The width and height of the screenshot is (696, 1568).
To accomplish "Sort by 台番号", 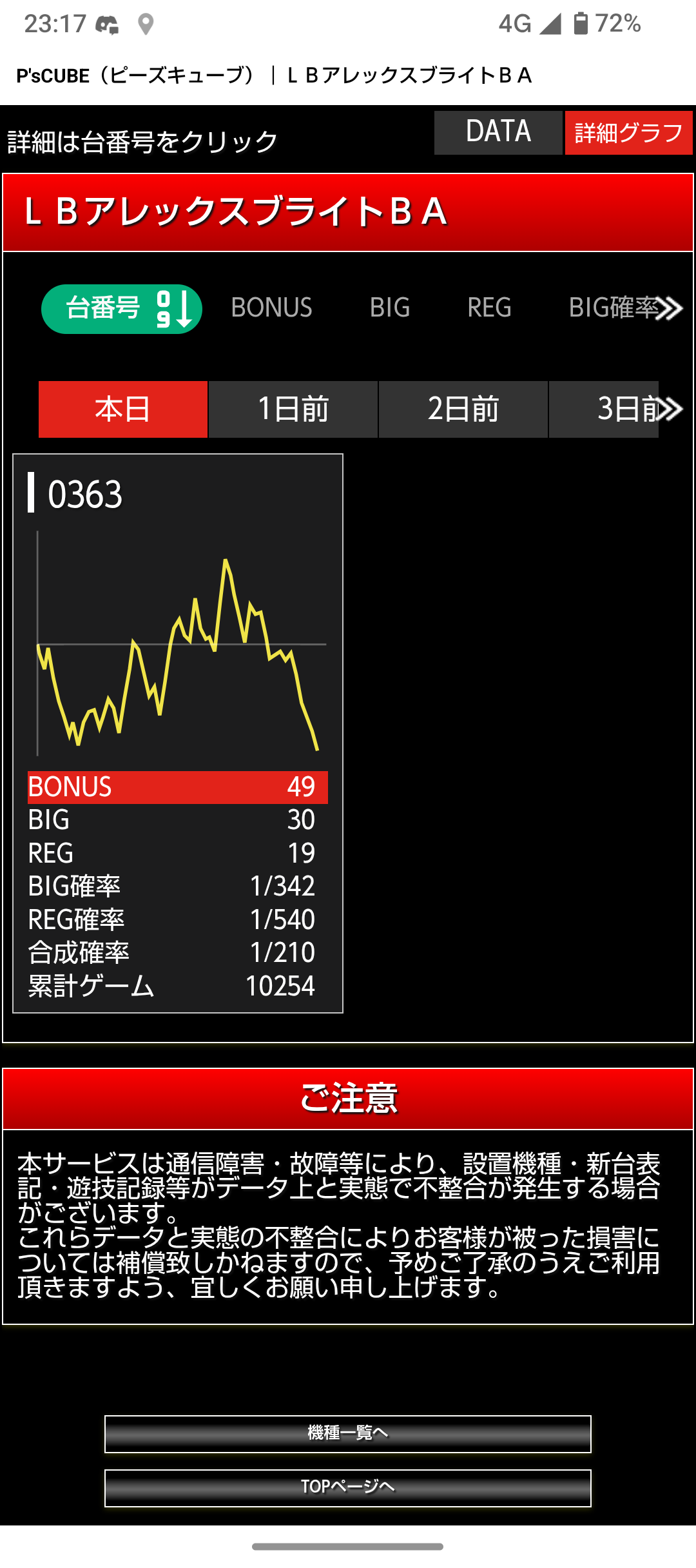I will pyautogui.click(x=122, y=309).
